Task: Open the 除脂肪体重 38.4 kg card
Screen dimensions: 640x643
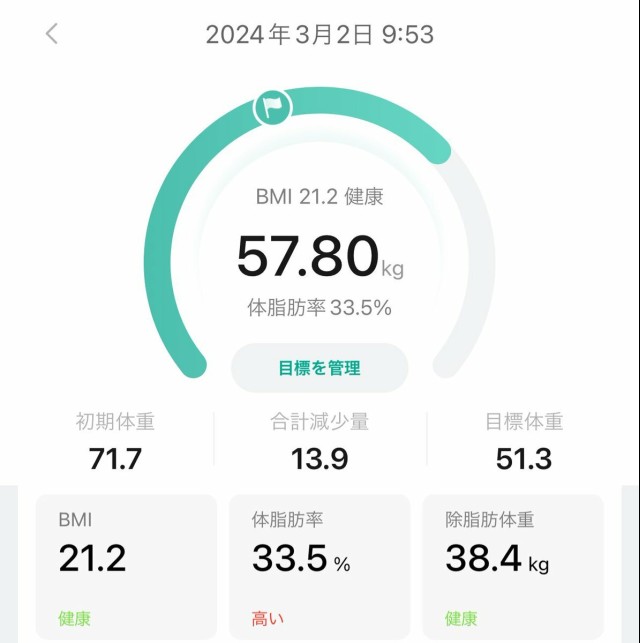Action: 512,566
